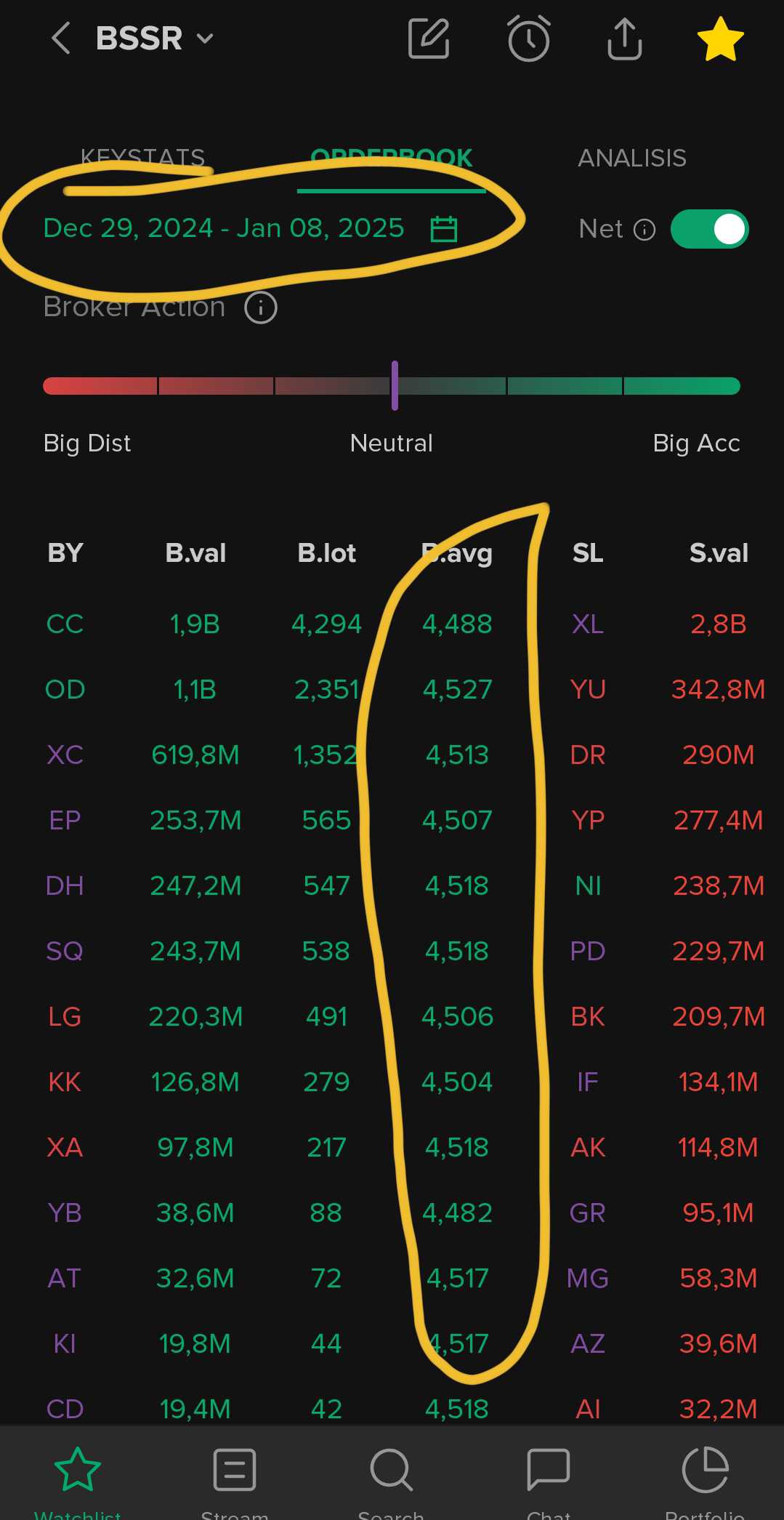Open the note editor icon
The image size is (784, 1520).
[x=429, y=39]
